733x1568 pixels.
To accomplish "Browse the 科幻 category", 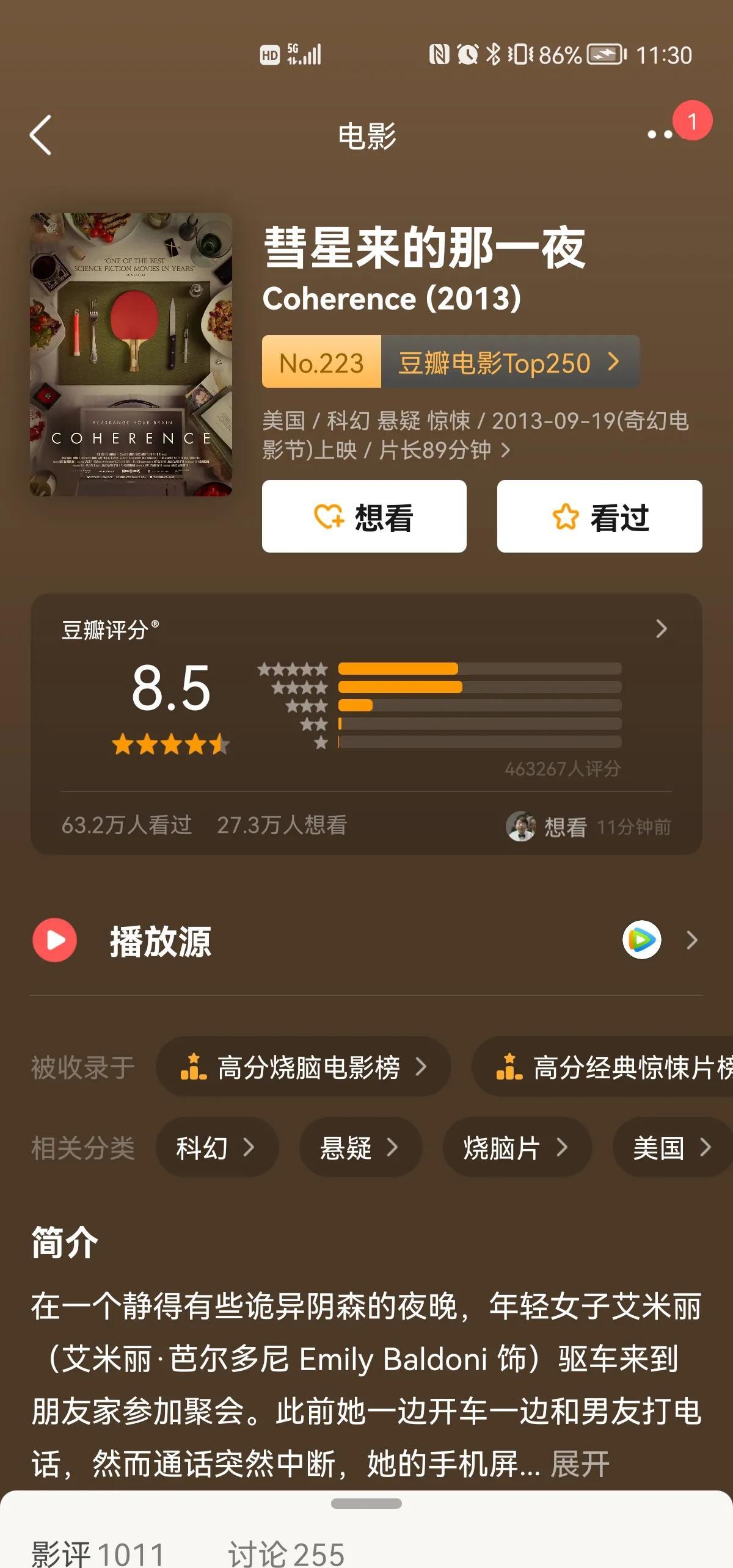I will tap(216, 1148).
